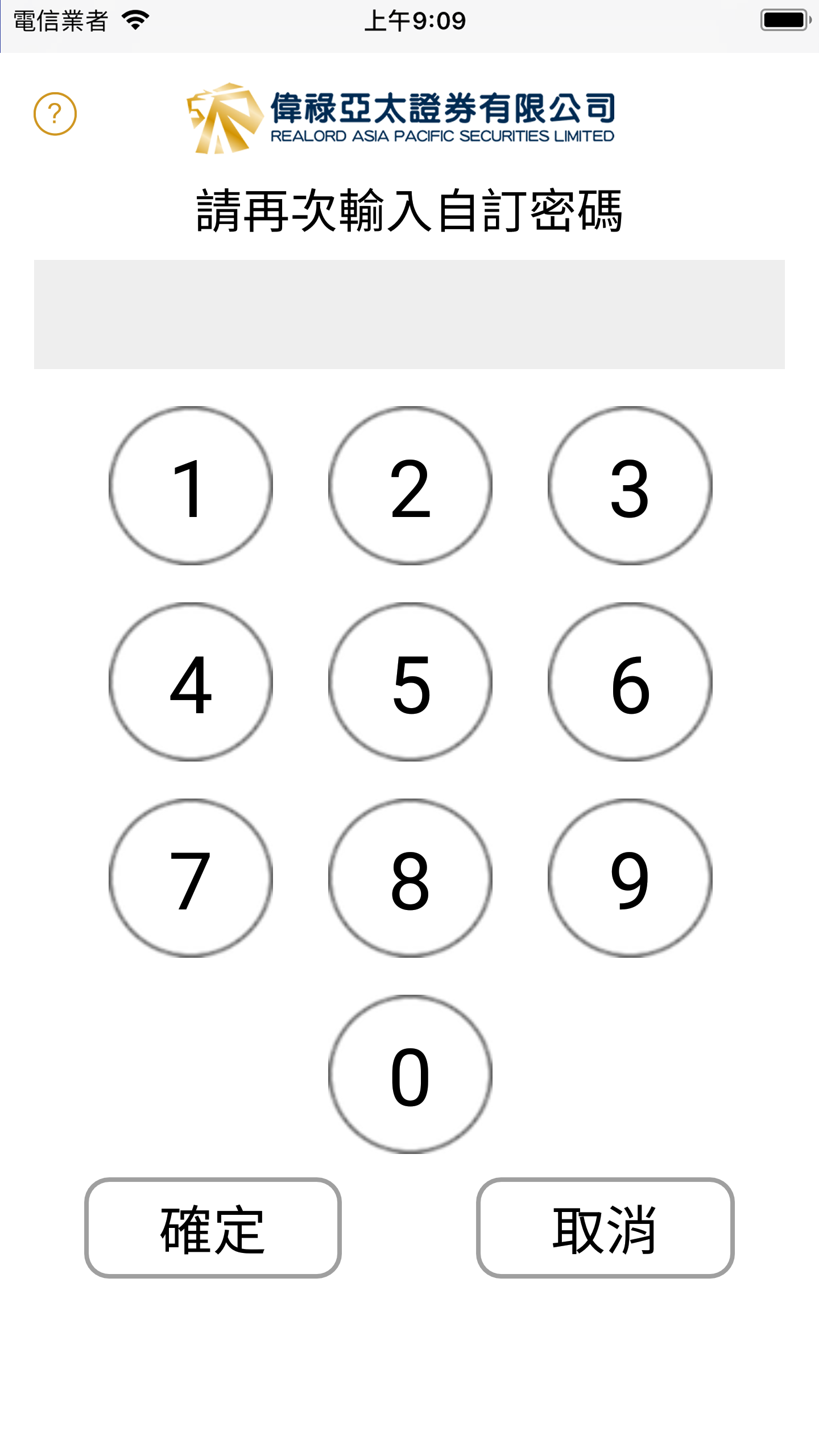Select digit 3 on the keypad
This screenshot has width=819, height=1456.
(630, 486)
